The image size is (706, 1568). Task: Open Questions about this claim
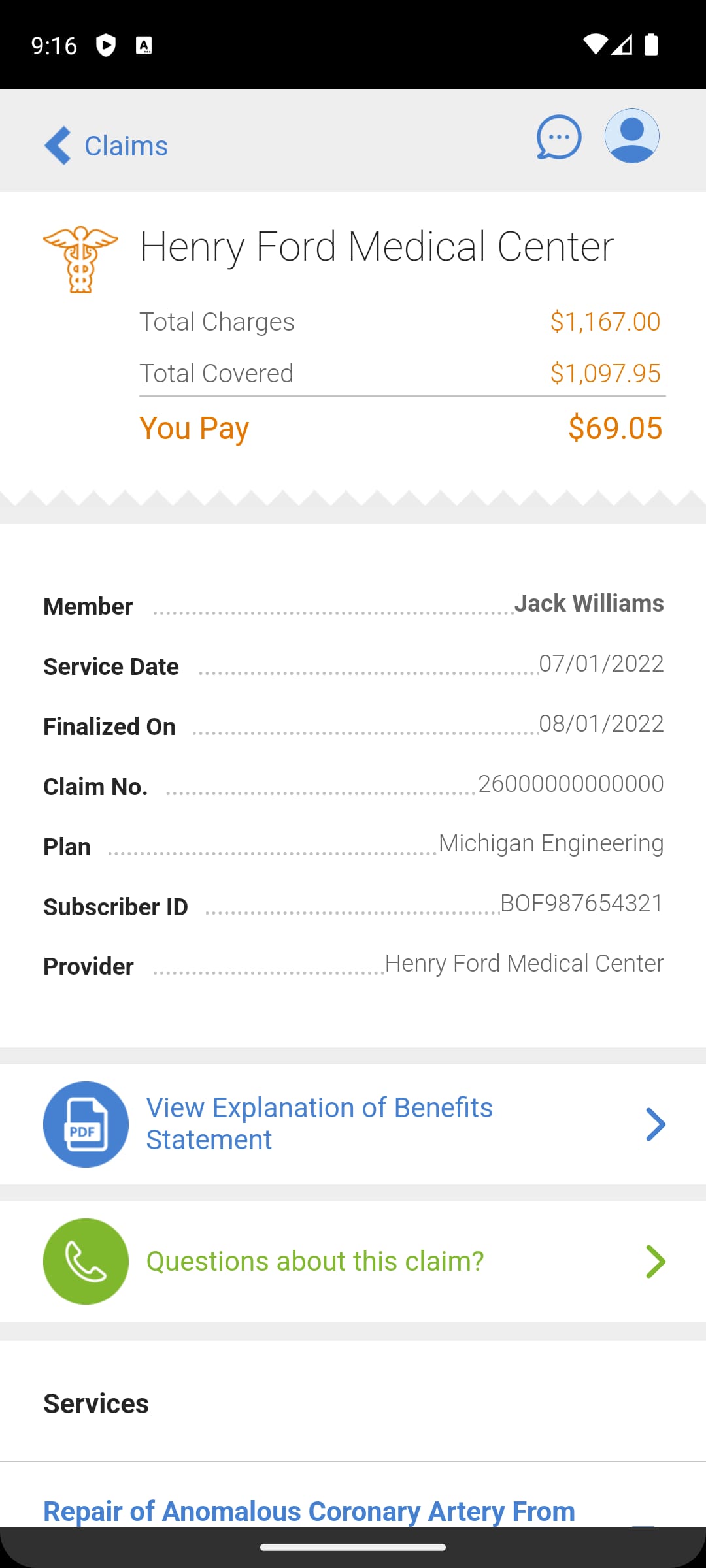314,1261
